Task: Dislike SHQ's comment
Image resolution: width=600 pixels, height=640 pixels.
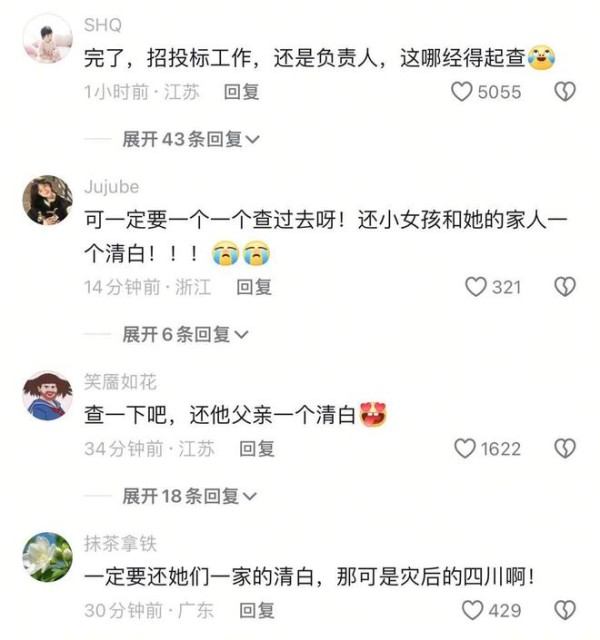Action: pos(564,92)
